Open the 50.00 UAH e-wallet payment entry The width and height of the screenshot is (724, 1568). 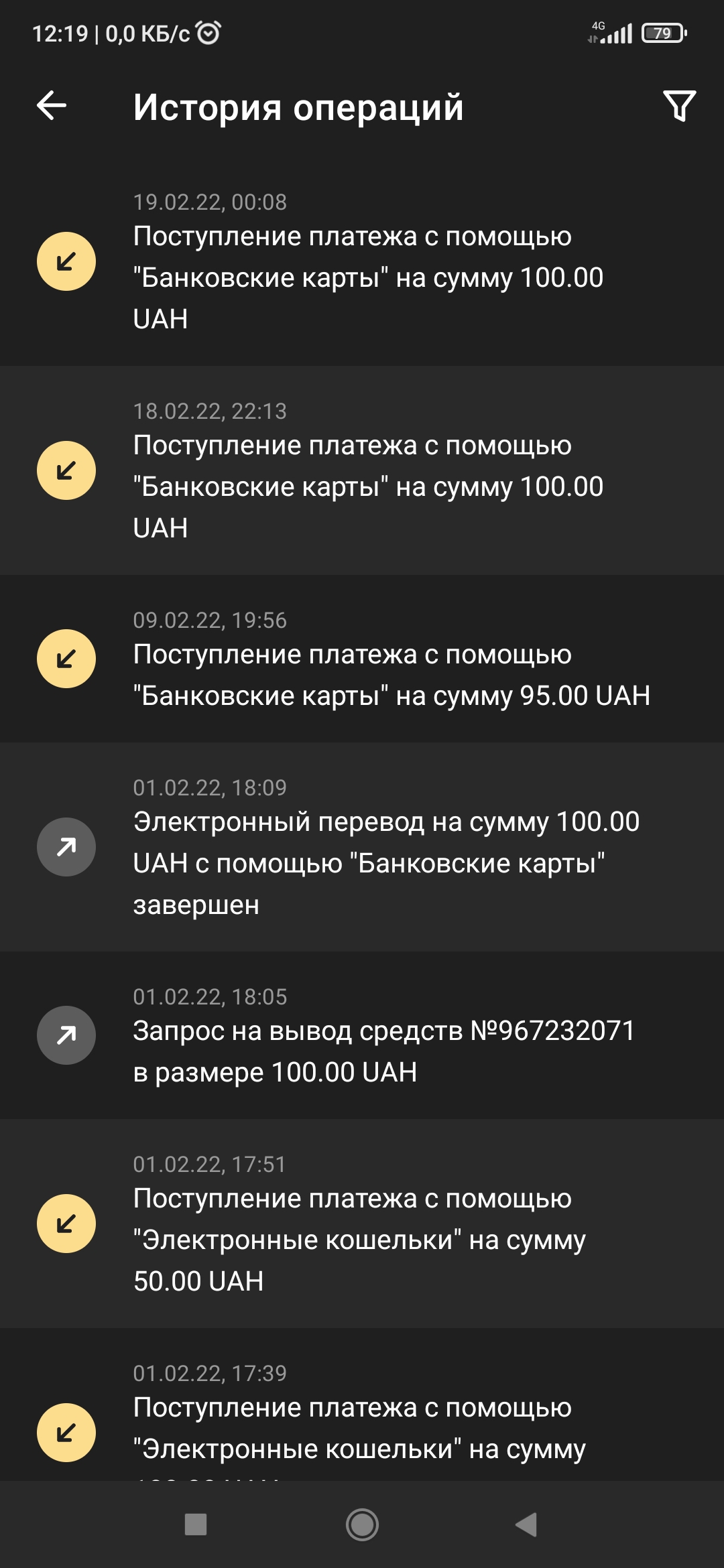pyautogui.click(x=362, y=1224)
